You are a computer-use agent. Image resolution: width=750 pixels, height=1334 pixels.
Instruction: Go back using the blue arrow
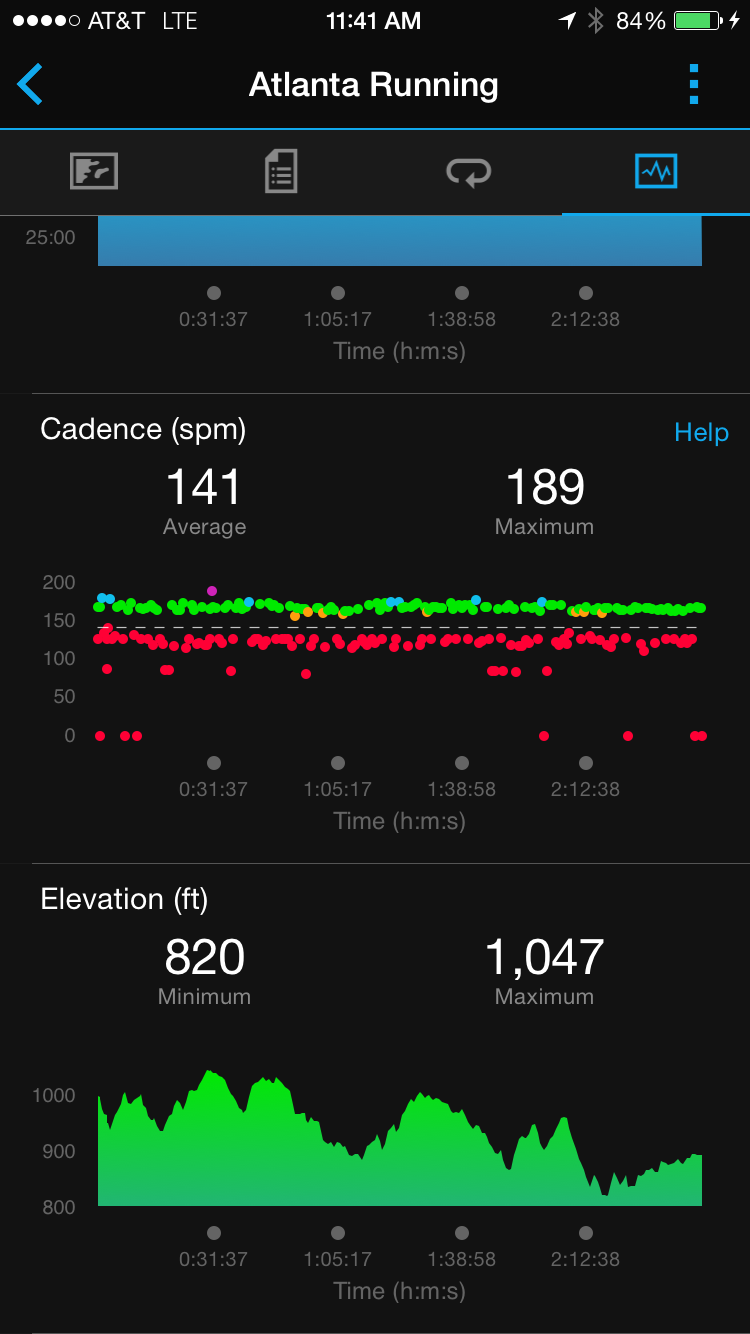30,85
